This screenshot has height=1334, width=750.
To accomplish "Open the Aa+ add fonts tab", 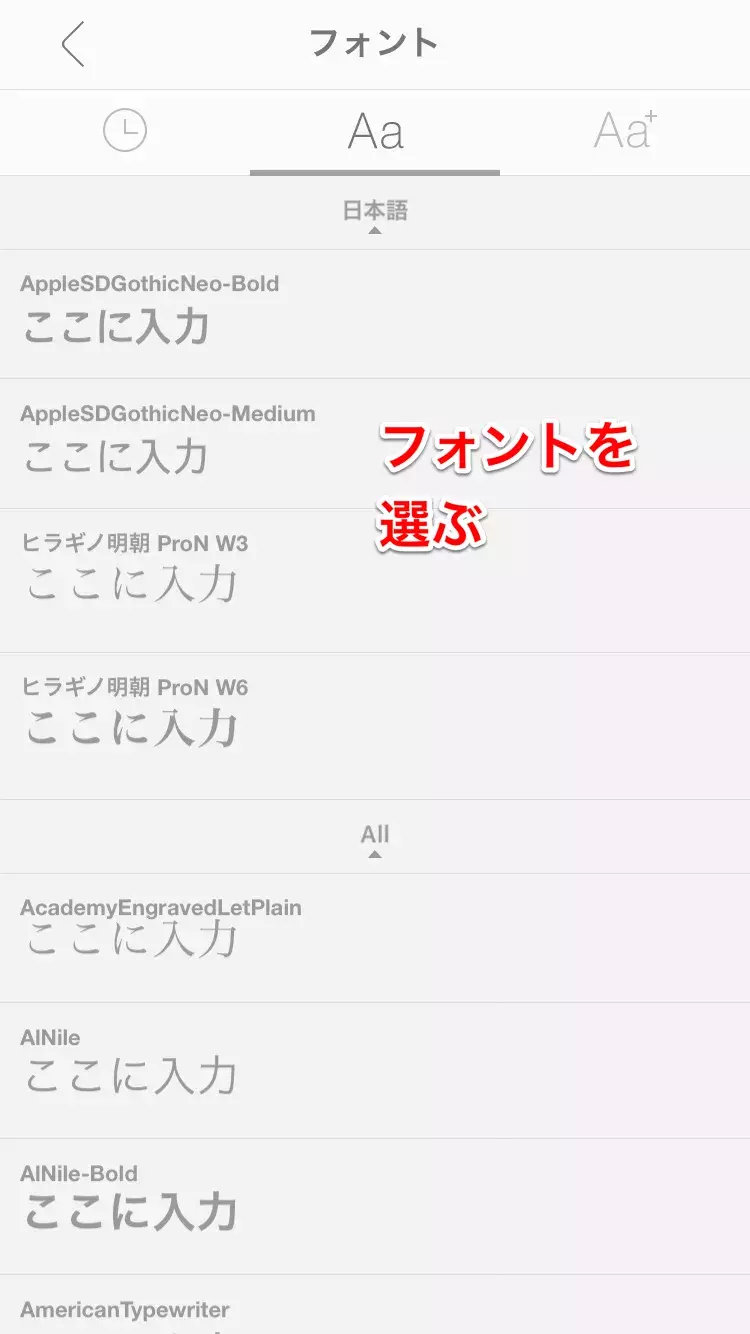I will (625, 131).
